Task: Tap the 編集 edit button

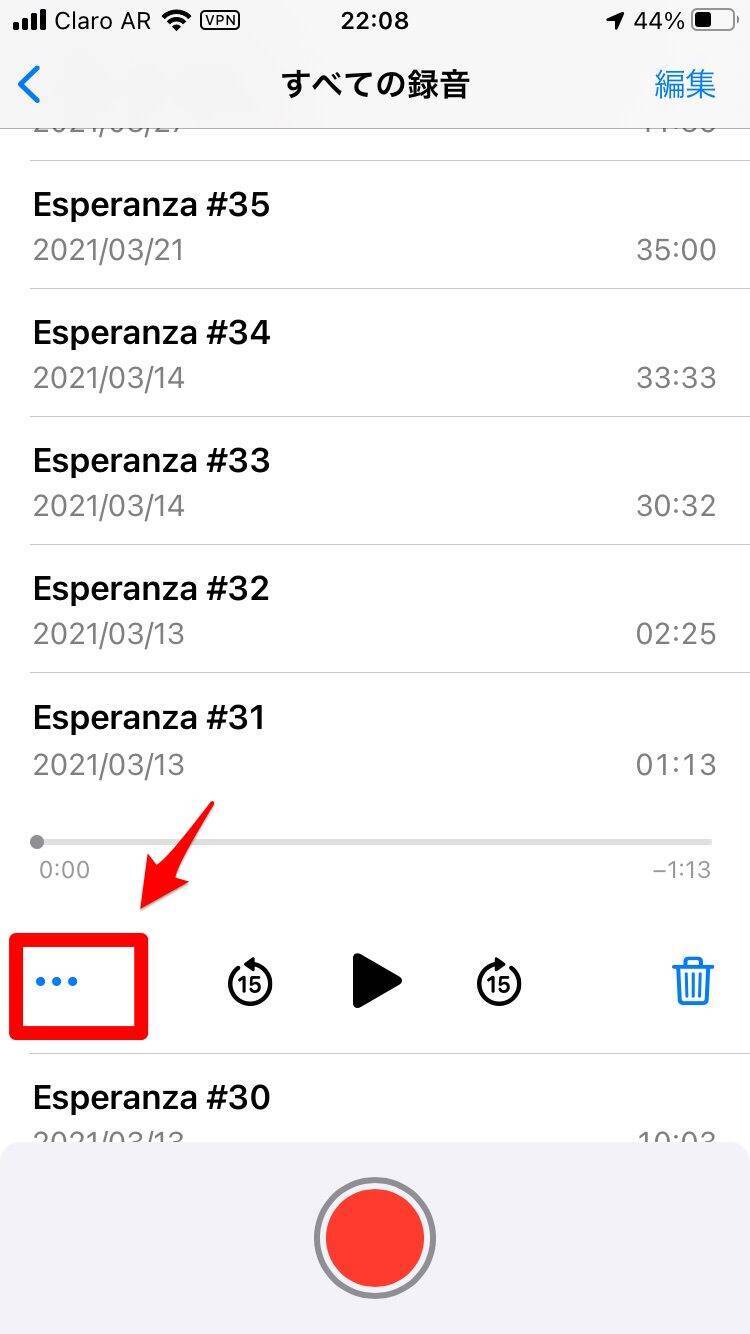Action: 685,85
